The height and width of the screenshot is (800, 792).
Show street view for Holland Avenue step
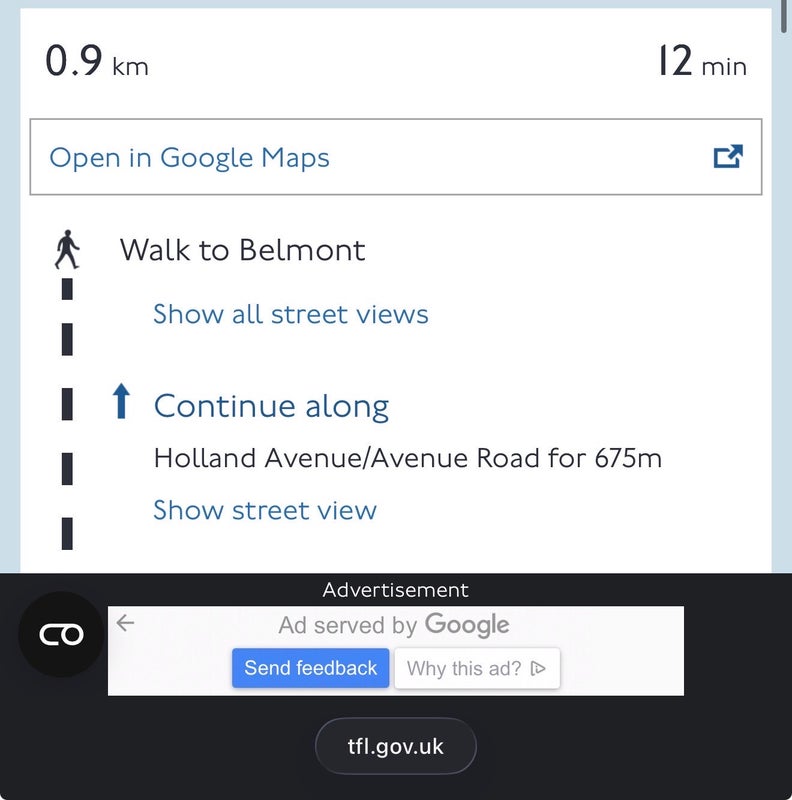(264, 510)
